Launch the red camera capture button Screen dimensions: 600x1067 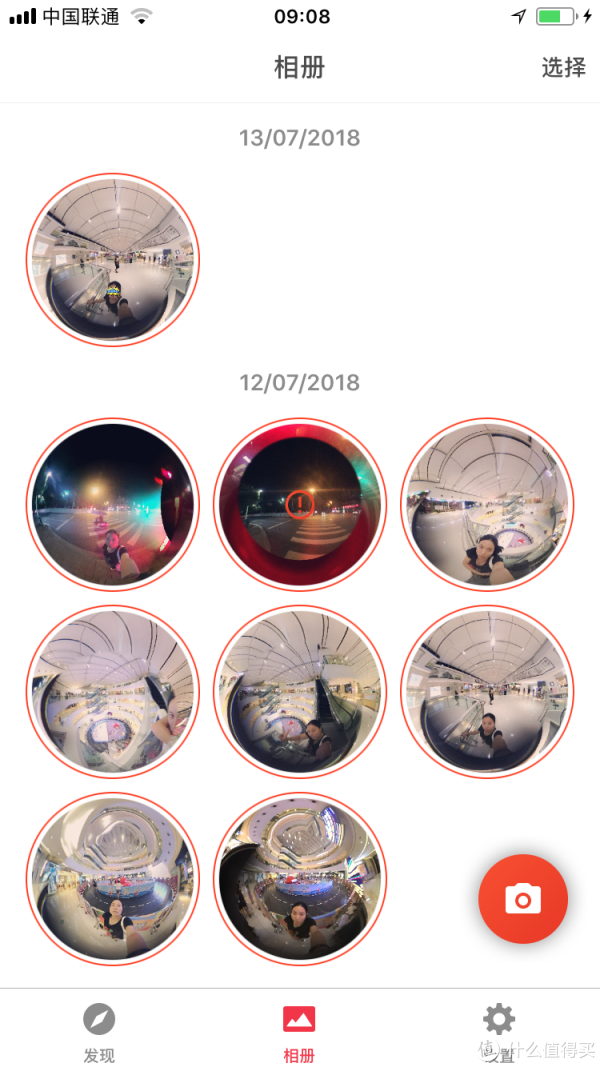coord(522,899)
